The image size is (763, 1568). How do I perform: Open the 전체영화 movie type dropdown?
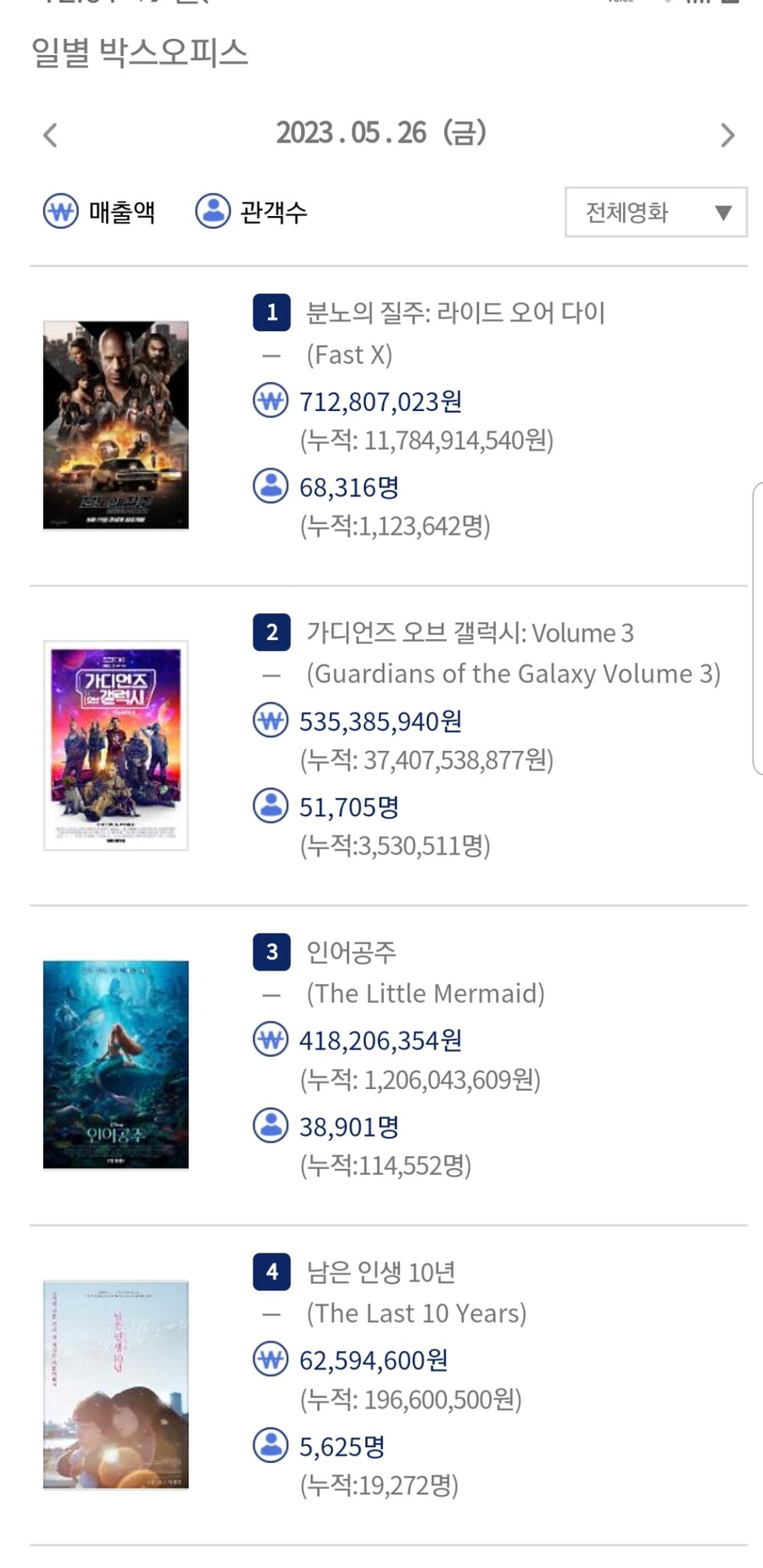pyautogui.click(x=654, y=213)
